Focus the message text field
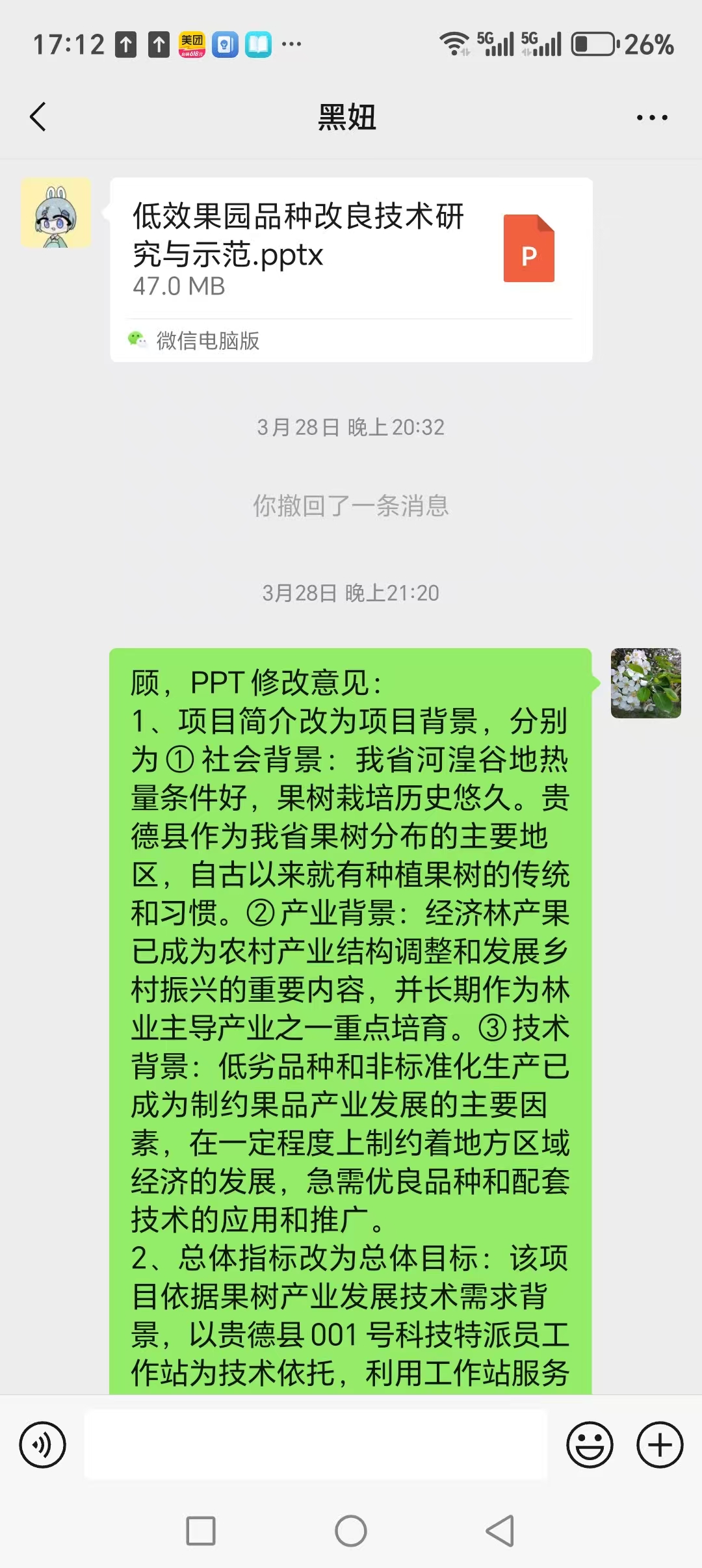 point(316,1444)
